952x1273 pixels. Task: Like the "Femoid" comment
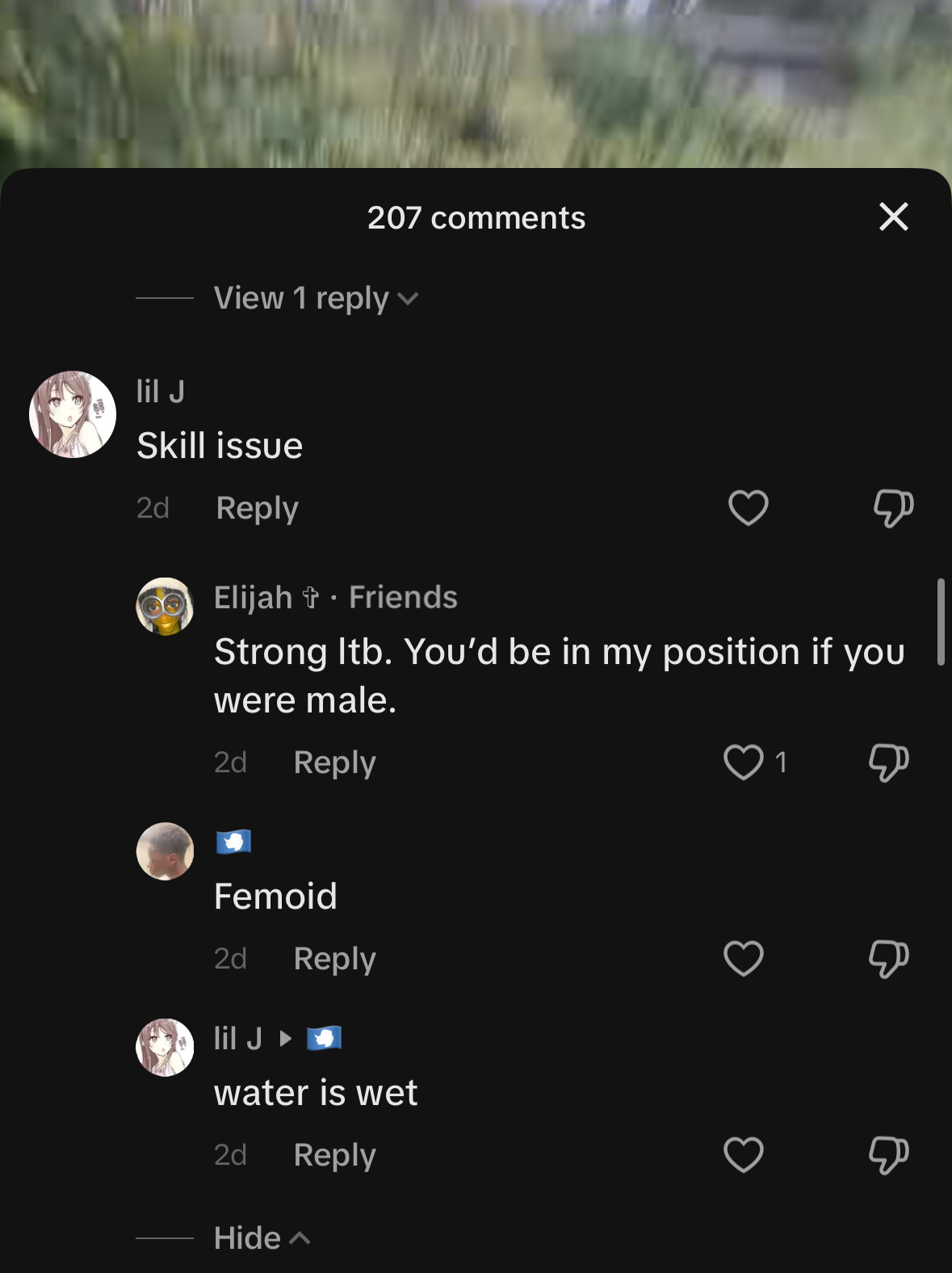(x=743, y=959)
